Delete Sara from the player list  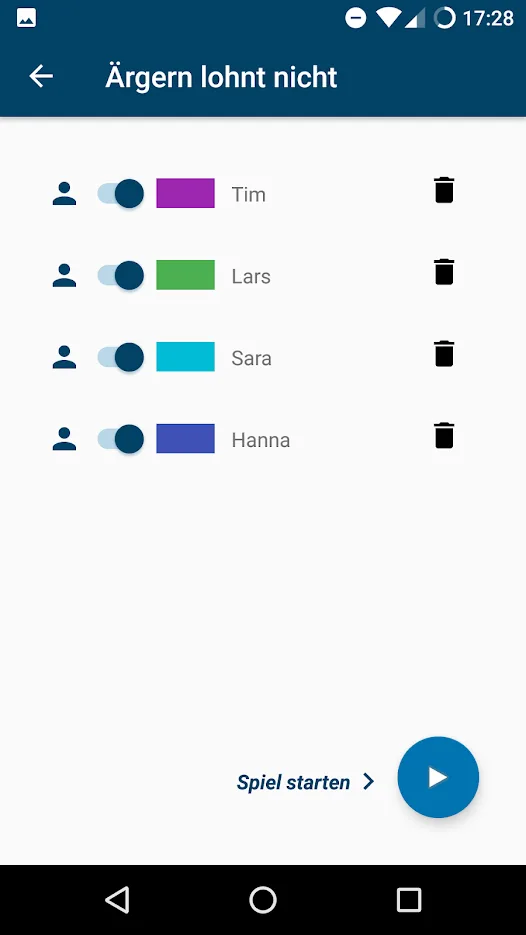click(444, 354)
